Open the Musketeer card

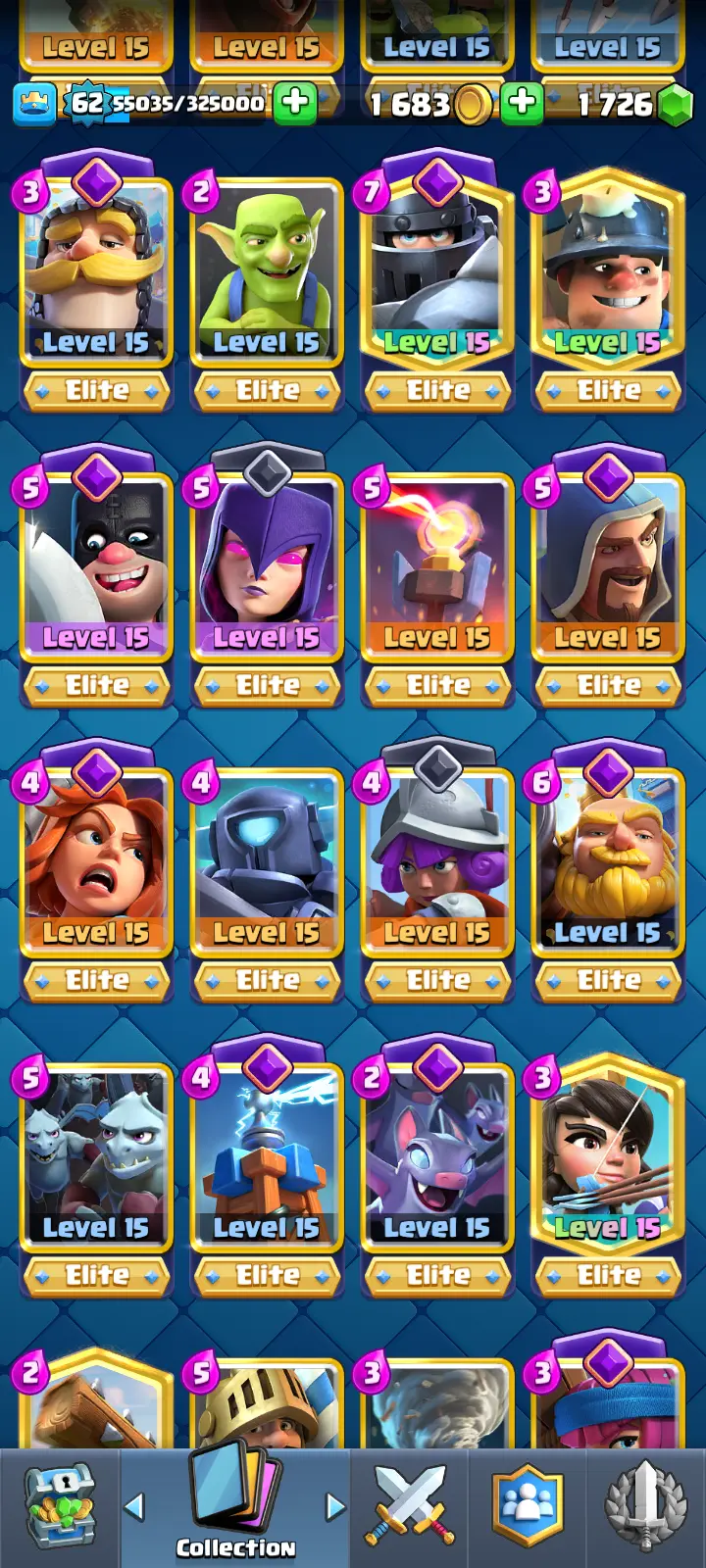coord(437,860)
